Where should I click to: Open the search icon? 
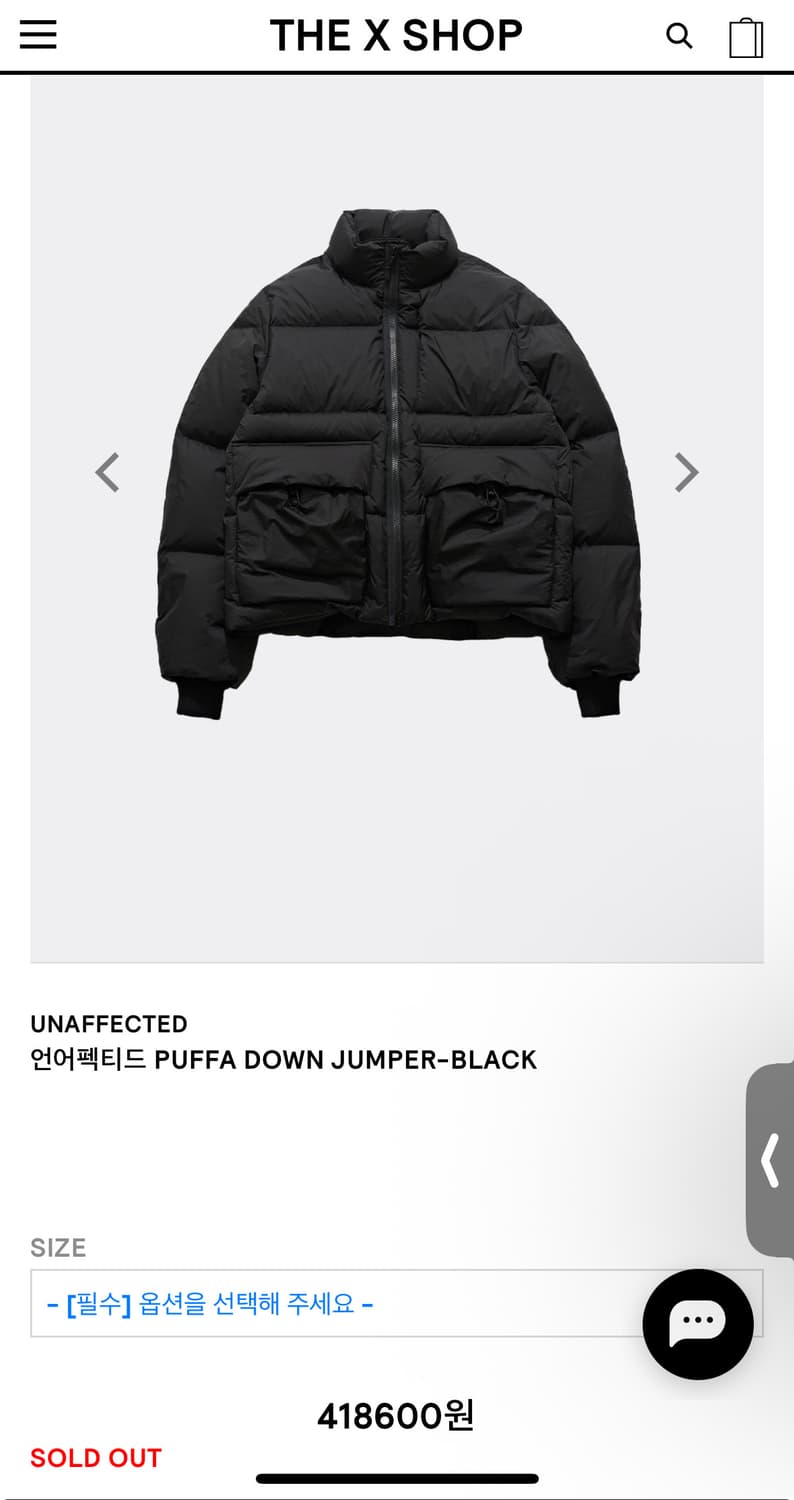pyautogui.click(x=680, y=35)
